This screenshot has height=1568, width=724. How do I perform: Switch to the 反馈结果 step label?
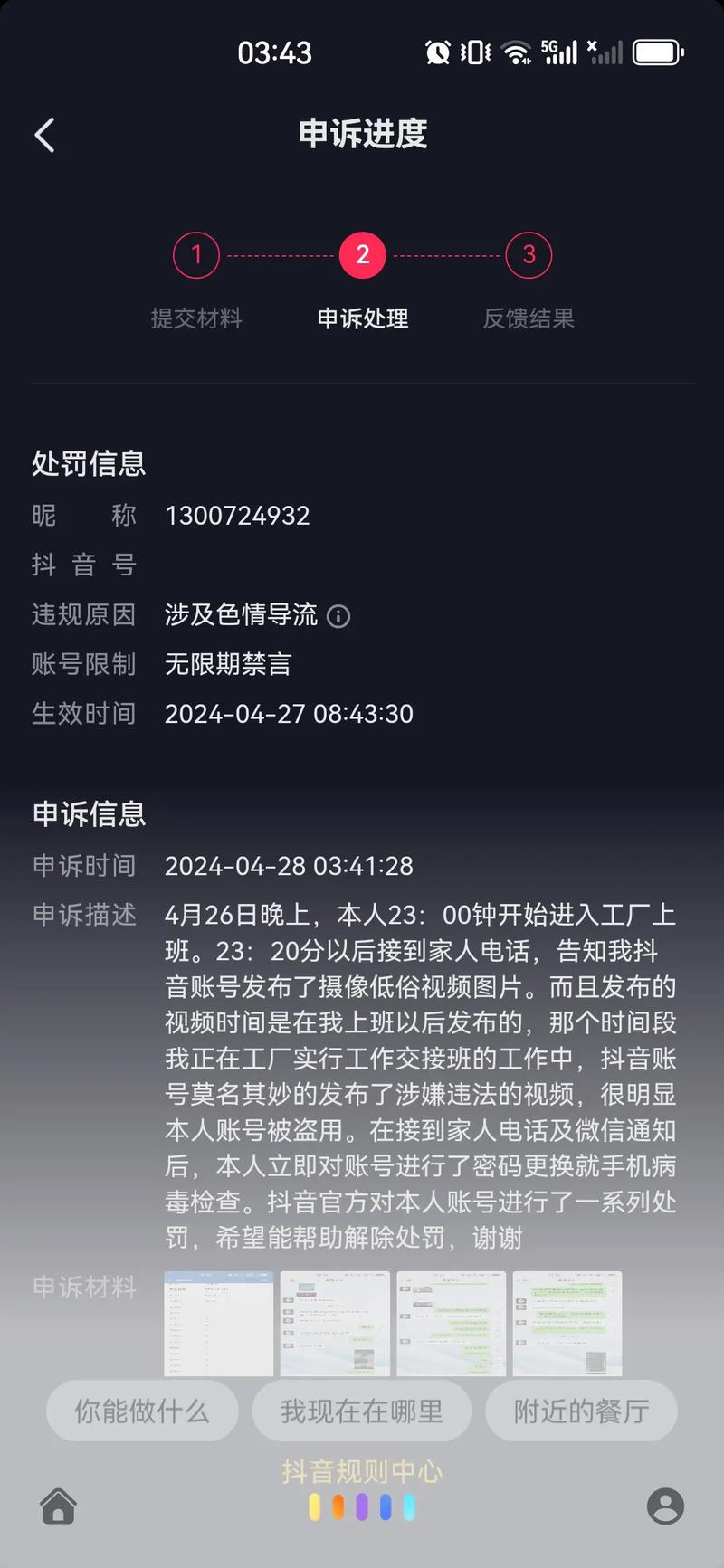point(529,318)
